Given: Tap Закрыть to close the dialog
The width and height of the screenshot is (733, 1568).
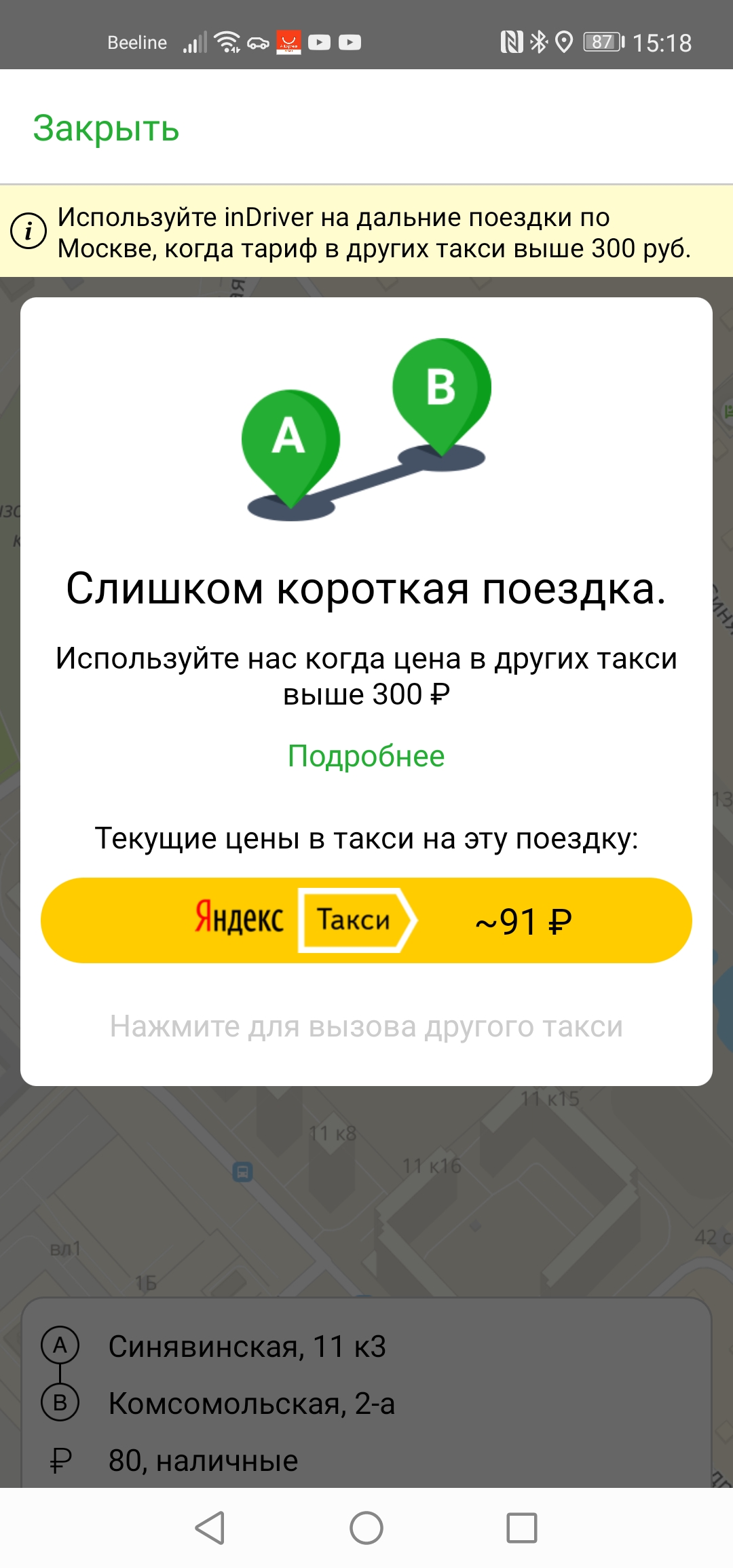Looking at the screenshot, I should coord(106,128).
